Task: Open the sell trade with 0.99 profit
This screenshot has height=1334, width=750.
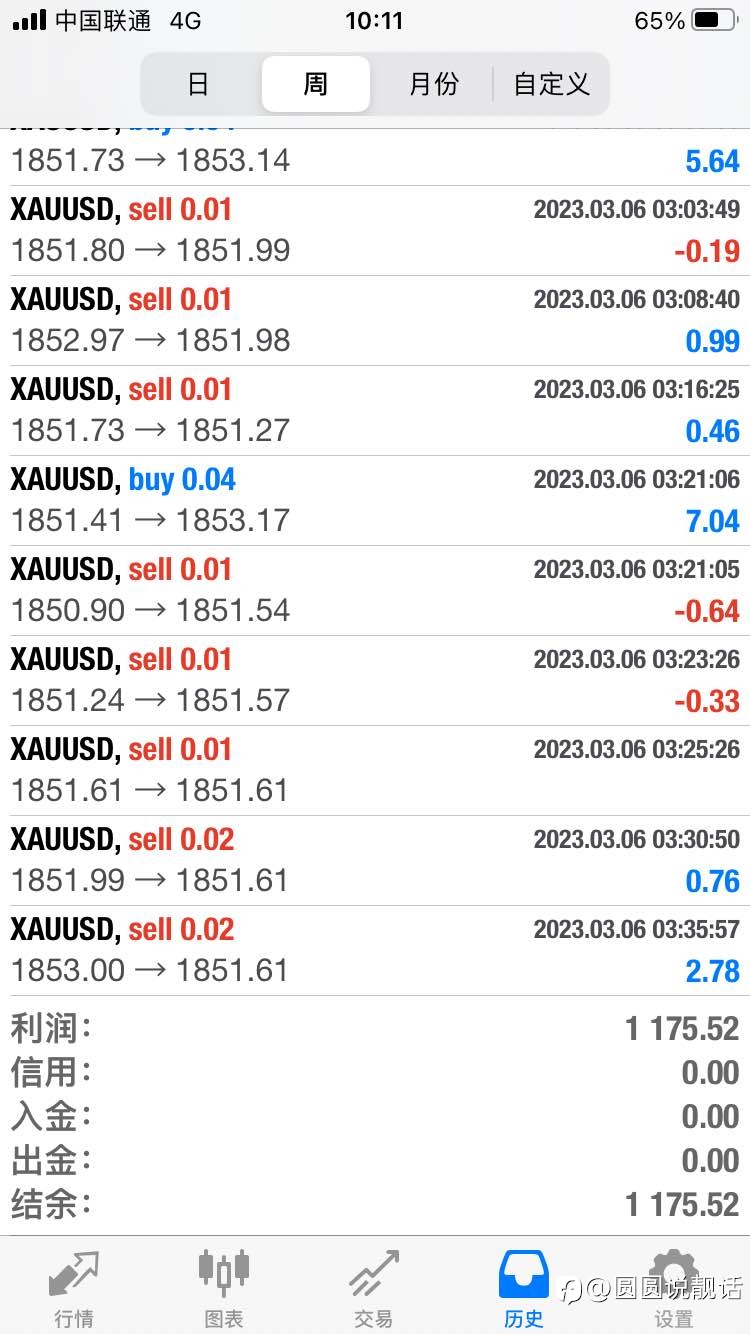Action: (375, 320)
